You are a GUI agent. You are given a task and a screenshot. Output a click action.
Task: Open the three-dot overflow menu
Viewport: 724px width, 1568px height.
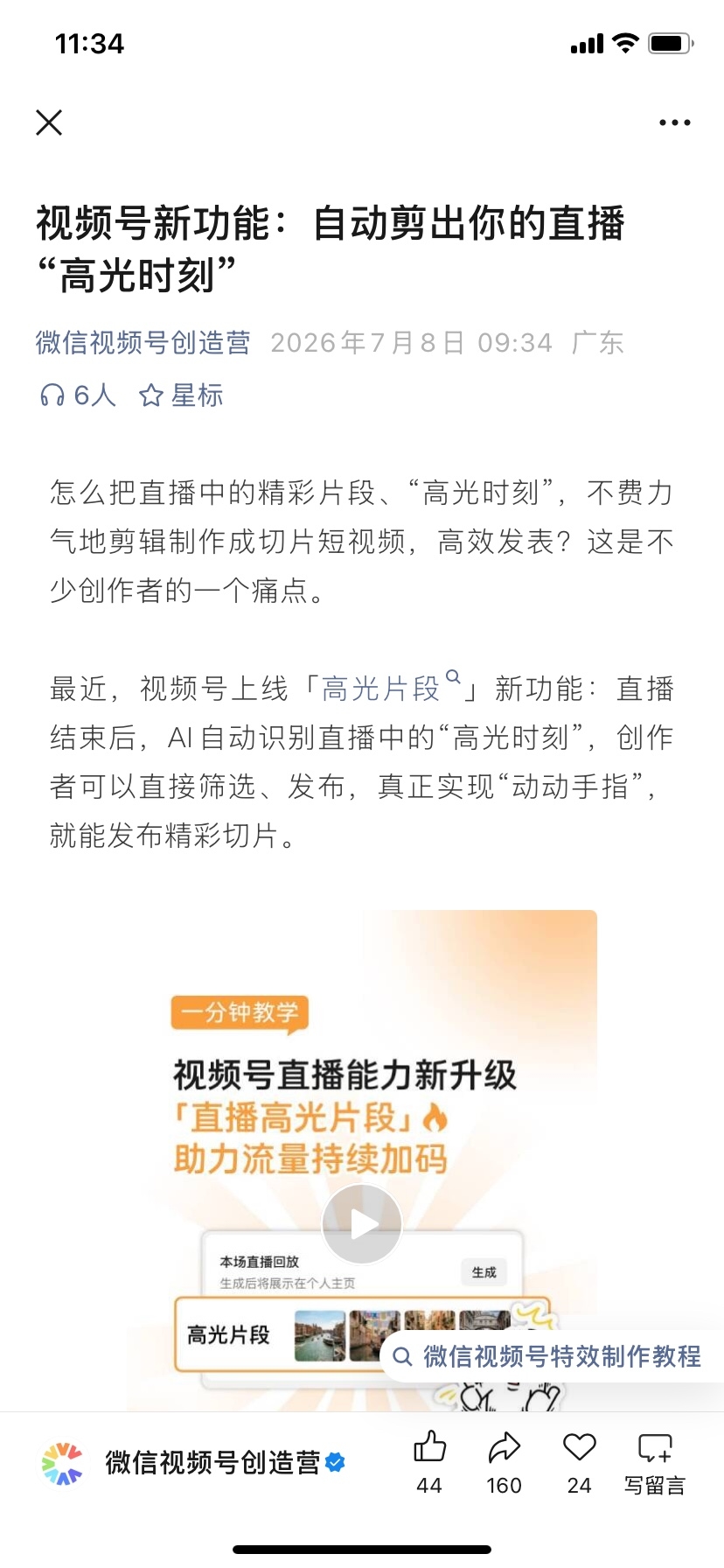pyautogui.click(x=674, y=122)
